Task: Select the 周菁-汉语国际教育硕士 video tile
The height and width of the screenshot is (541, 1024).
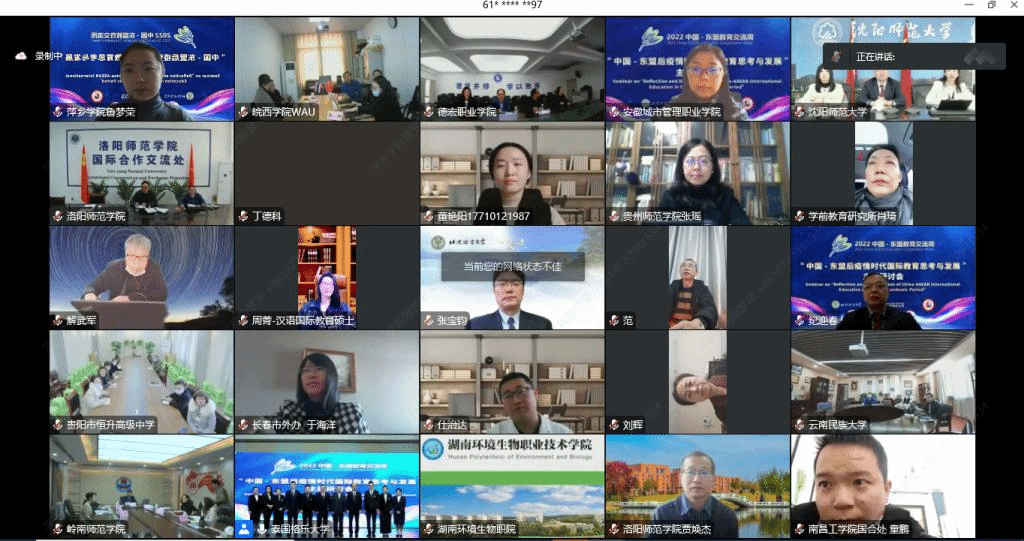Action: point(326,277)
